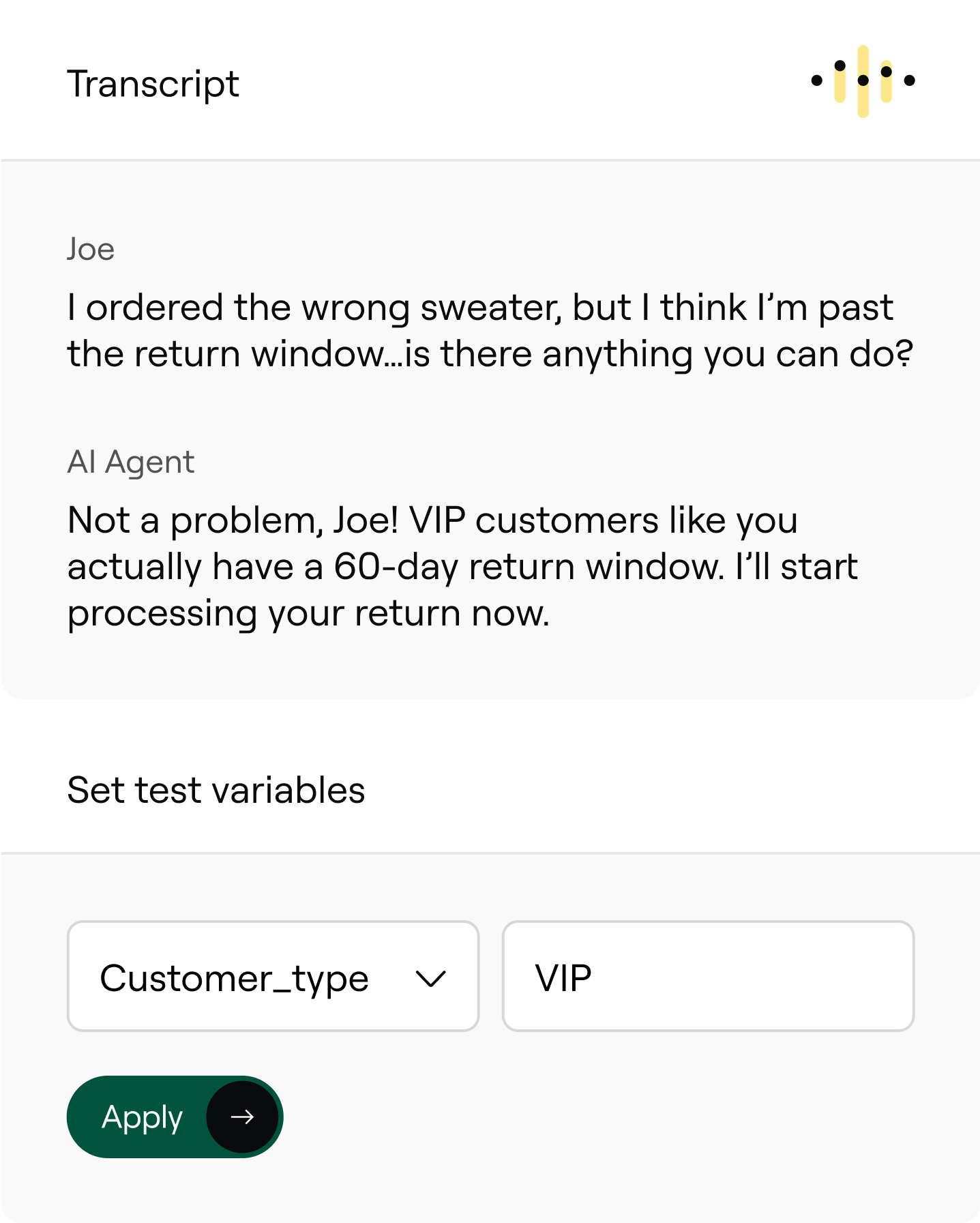Edit the VIP value field
Viewport: 980px width, 1223px height.
pyautogui.click(x=707, y=977)
